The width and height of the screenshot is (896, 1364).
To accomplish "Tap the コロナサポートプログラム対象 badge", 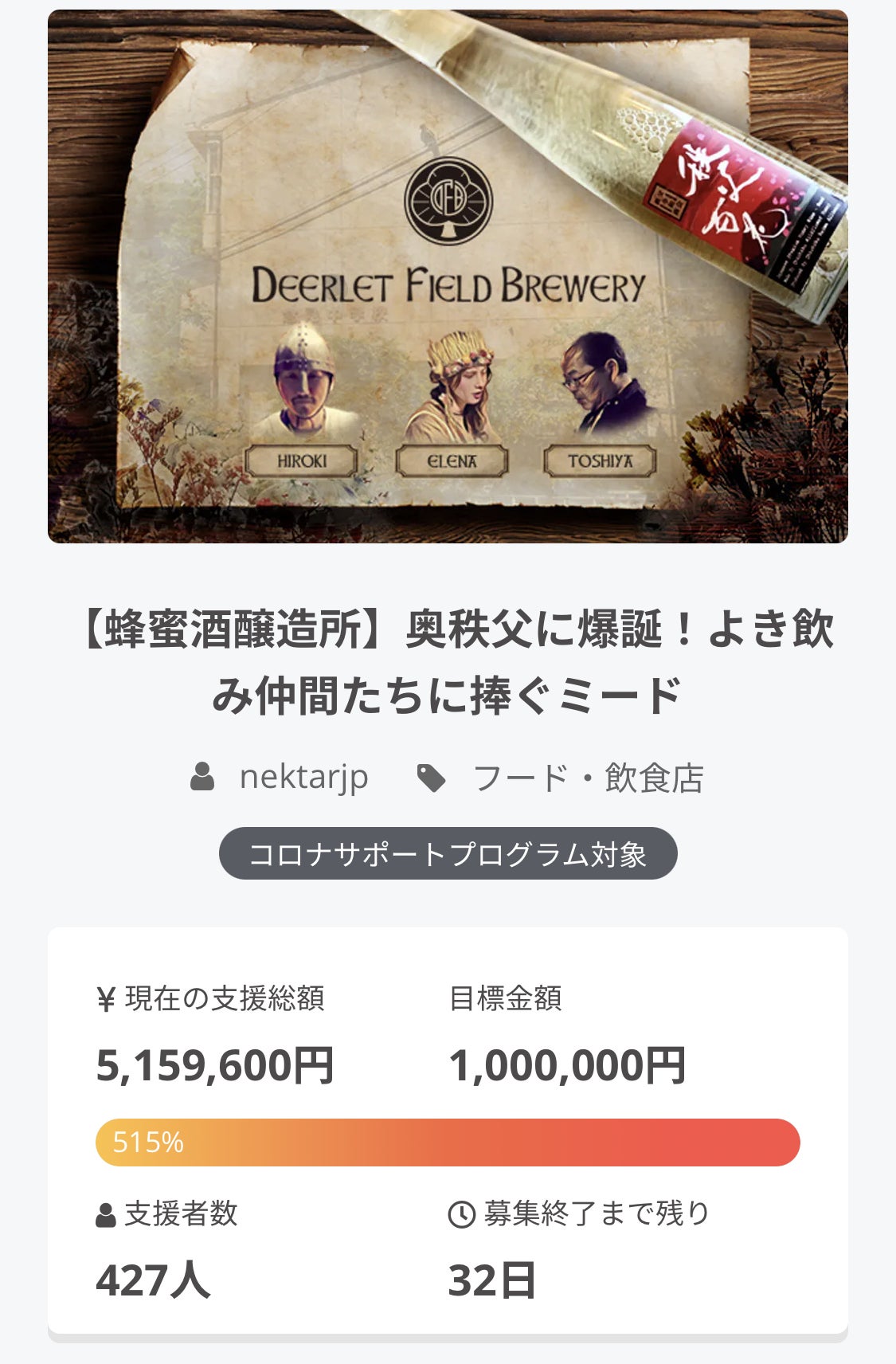I will pos(448,854).
